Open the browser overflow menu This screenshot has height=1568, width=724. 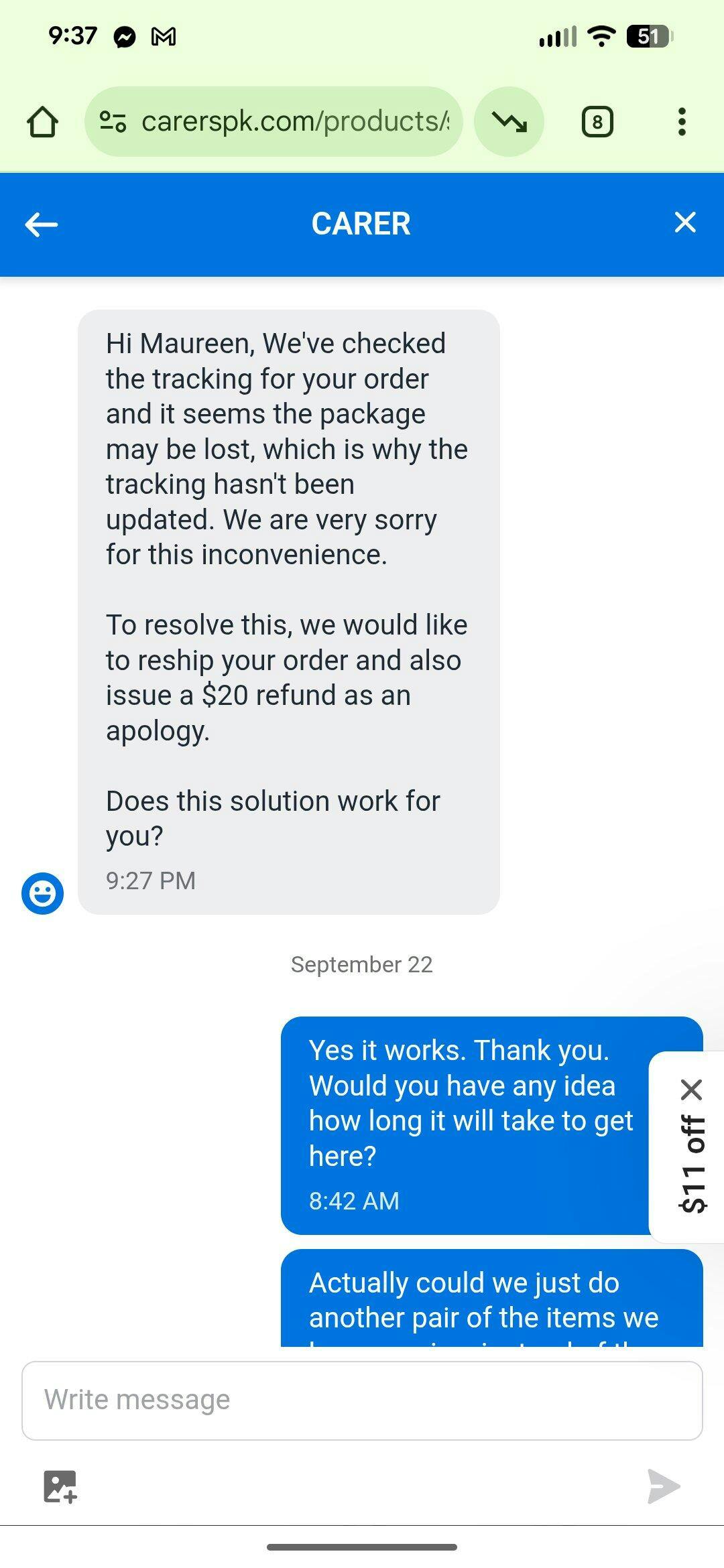click(682, 122)
